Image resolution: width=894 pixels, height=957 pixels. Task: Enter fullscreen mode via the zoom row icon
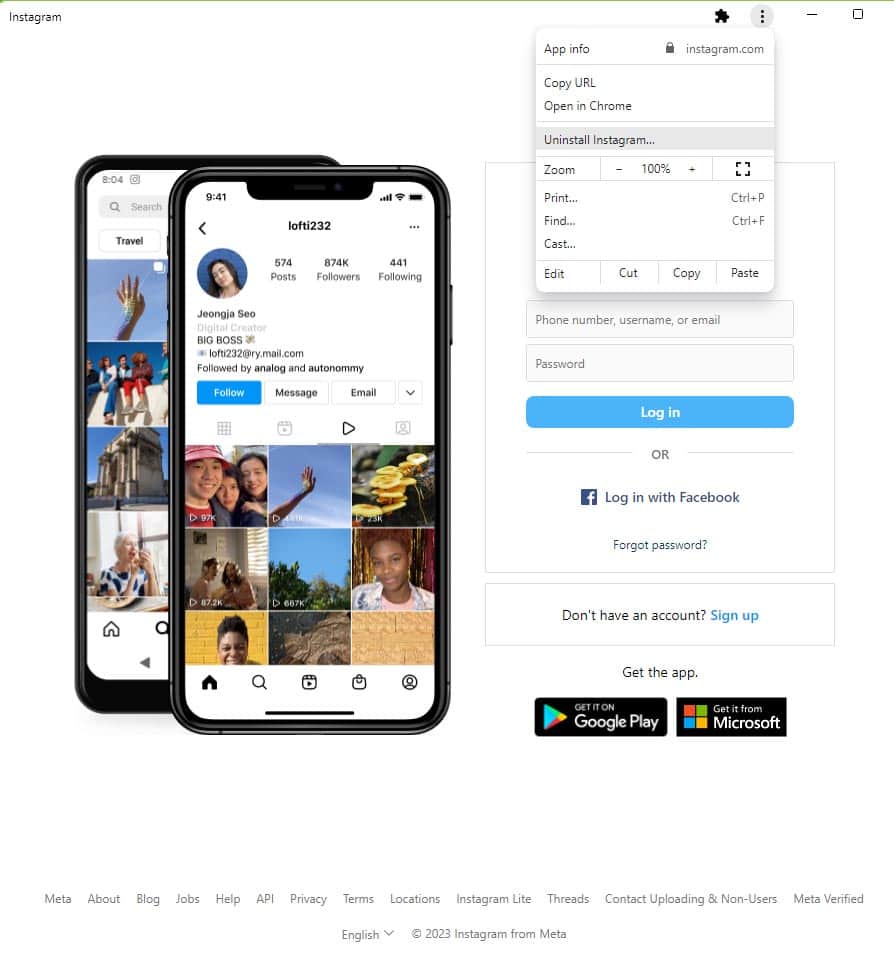pyautogui.click(x=743, y=169)
